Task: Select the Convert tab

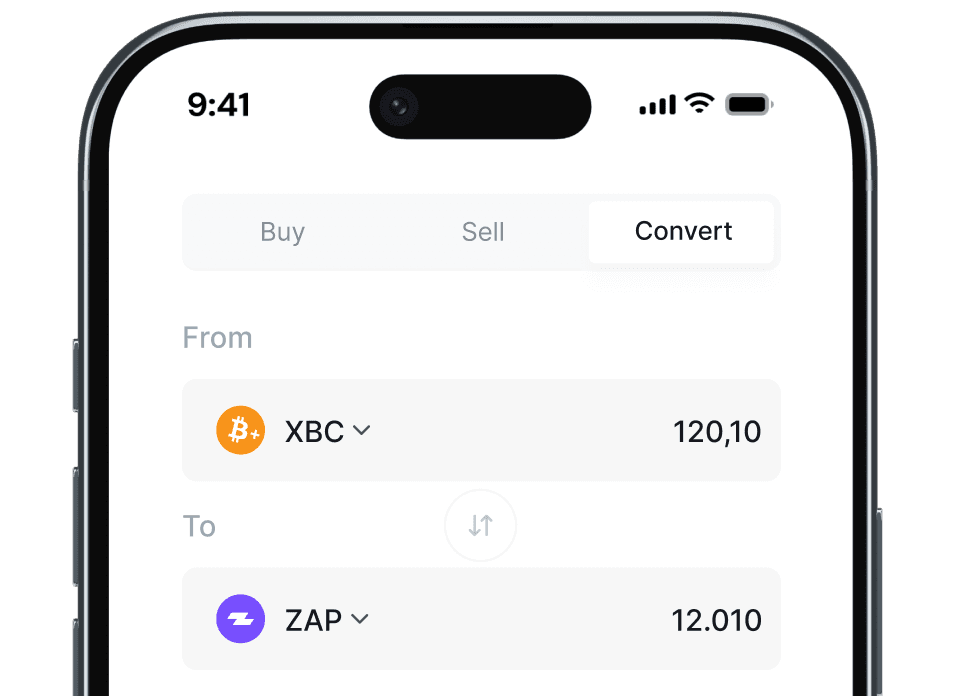Action: point(683,232)
